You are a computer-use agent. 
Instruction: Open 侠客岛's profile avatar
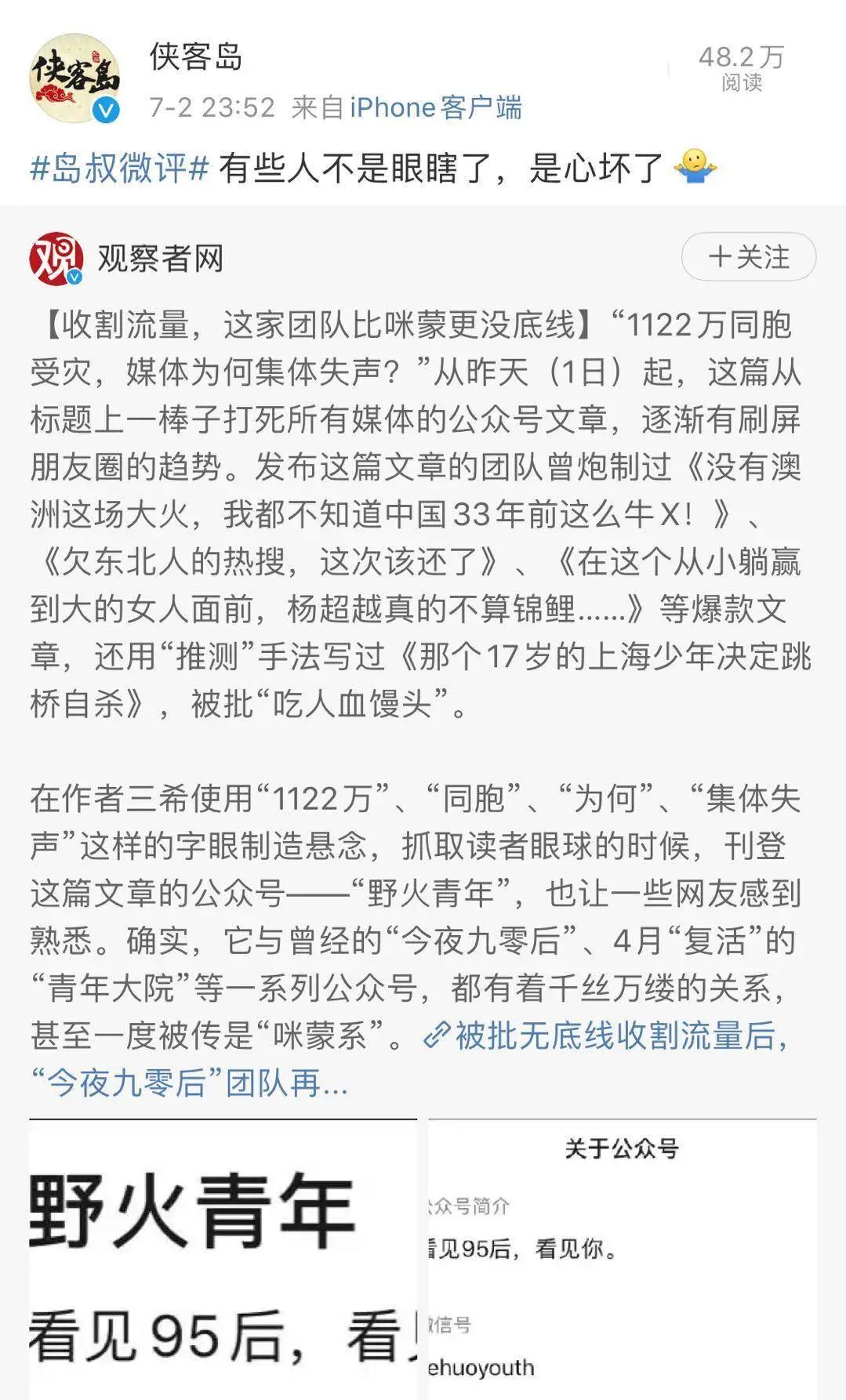75,78
